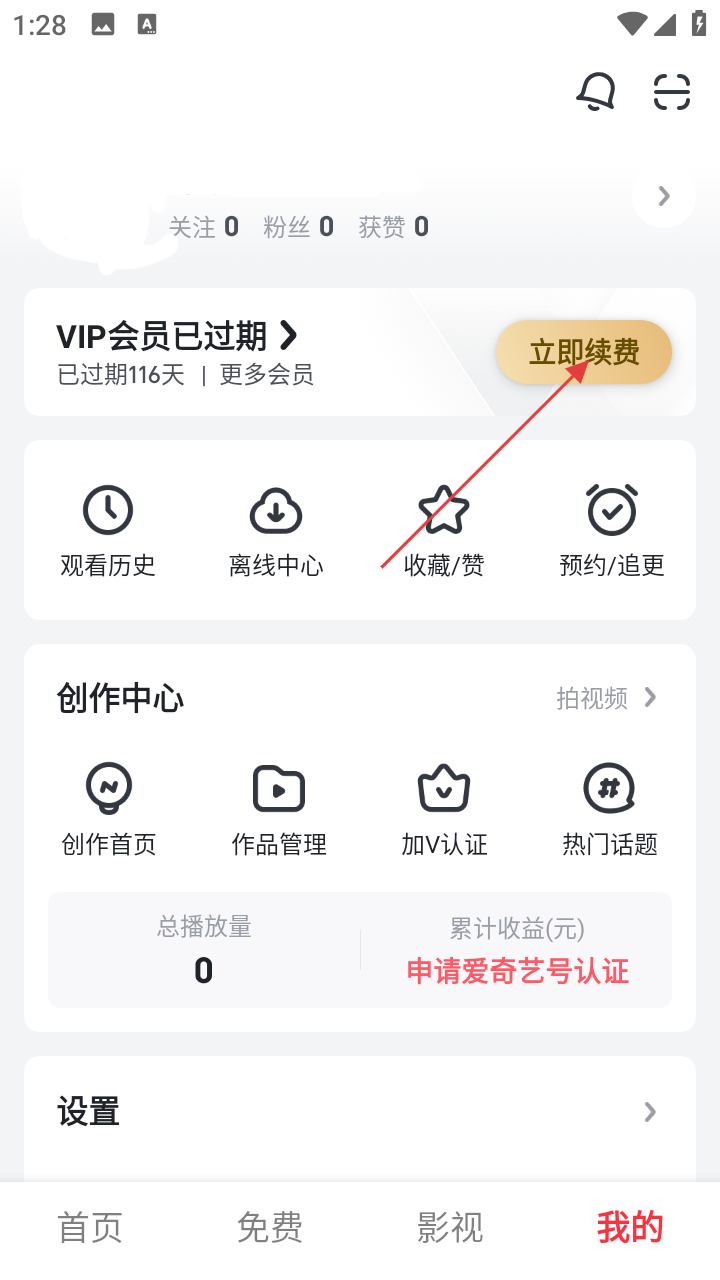
Task: Open the notifications bell
Action: tap(596, 92)
